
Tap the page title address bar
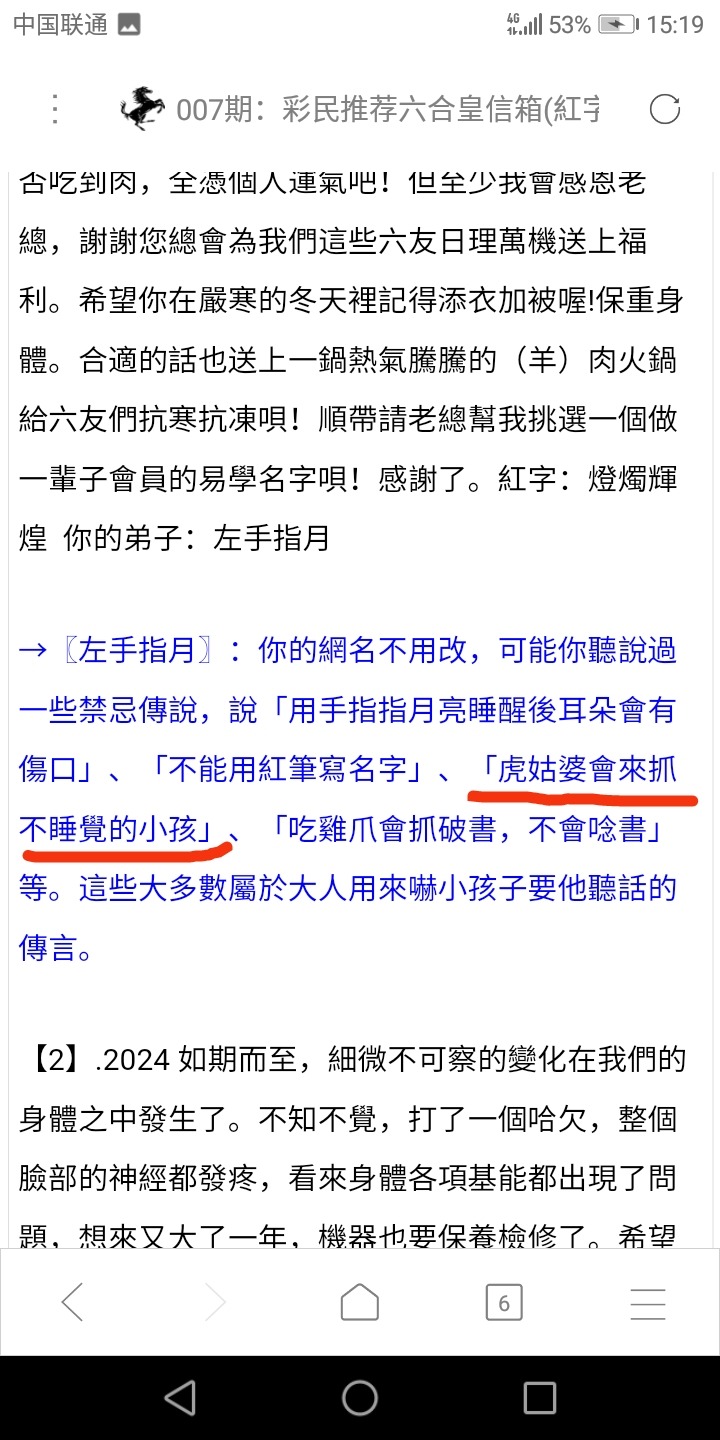[x=388, y=110]
